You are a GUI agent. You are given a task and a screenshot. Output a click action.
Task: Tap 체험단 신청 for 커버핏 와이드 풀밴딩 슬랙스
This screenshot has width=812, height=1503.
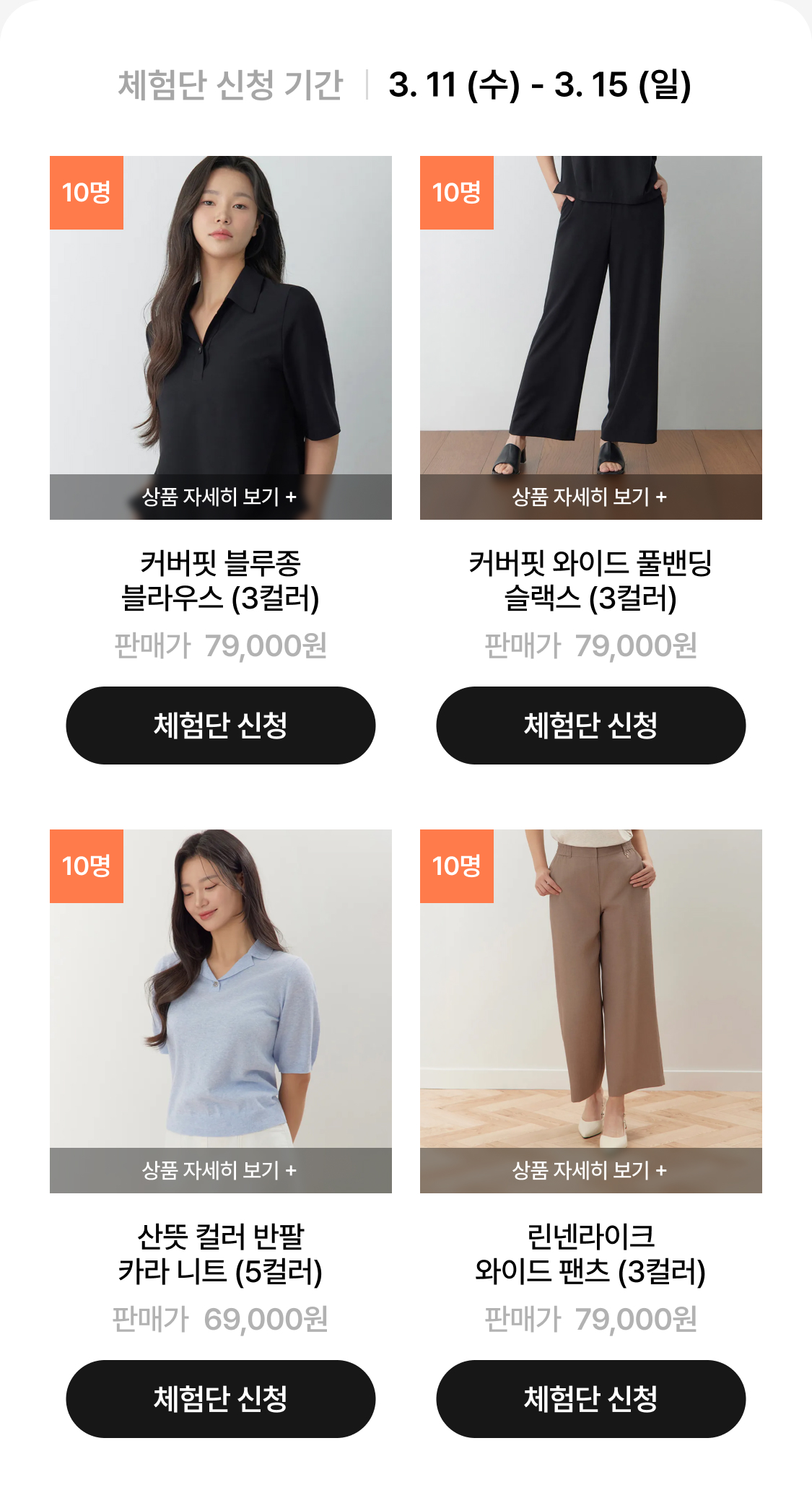tap(590, 725)
